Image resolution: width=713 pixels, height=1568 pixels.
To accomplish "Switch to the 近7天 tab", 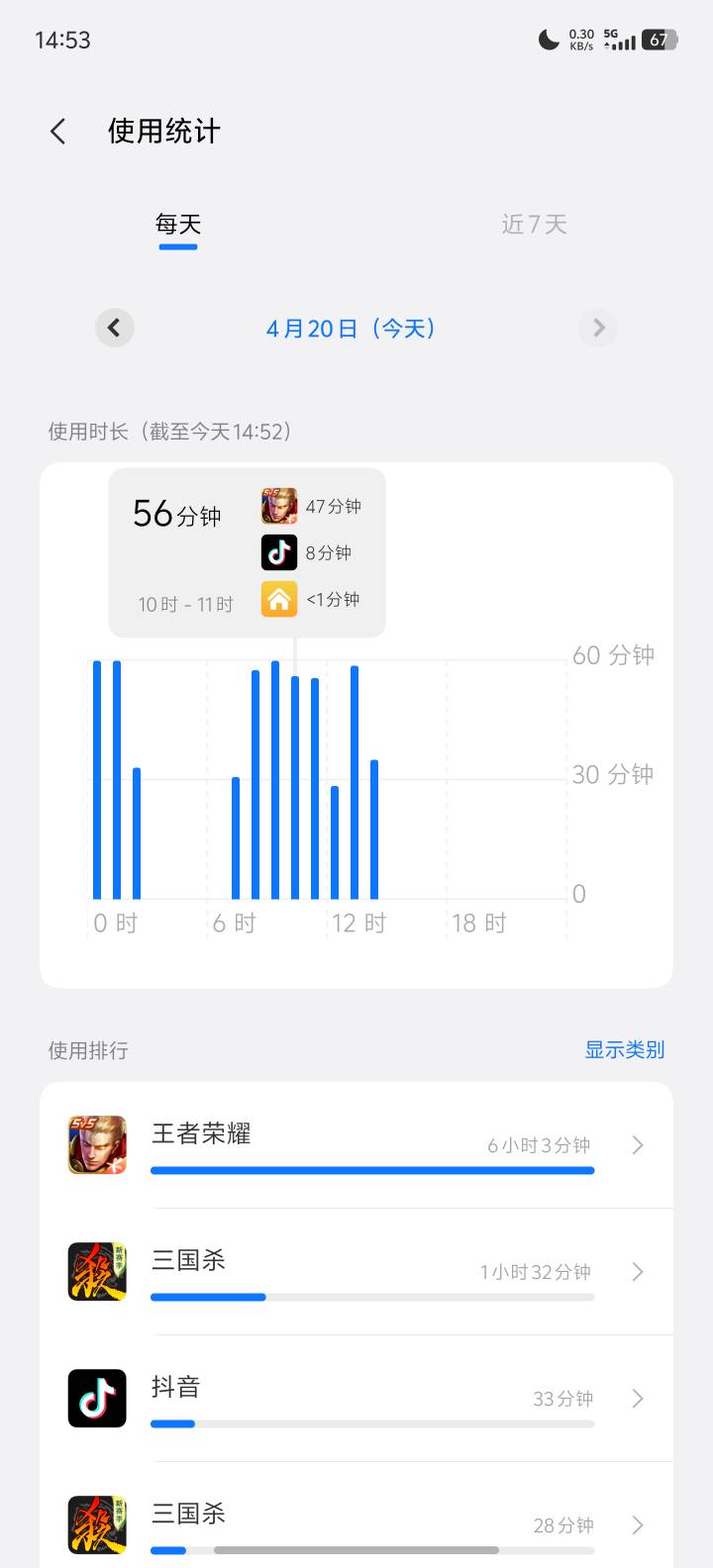I will [534, 225].
